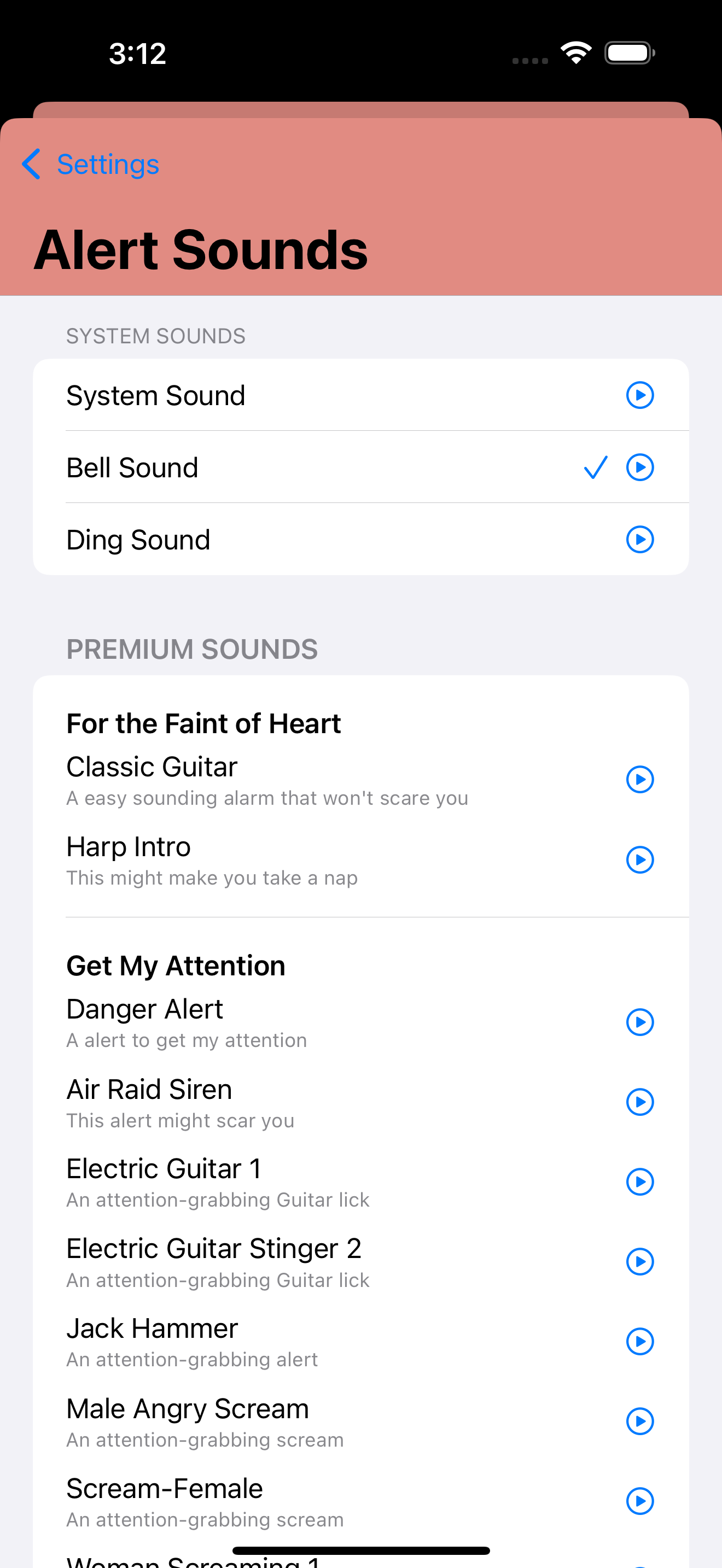Play the Ding Sound preview
The height and width of the screenshot is (1568, 722).
click(639, 539)
